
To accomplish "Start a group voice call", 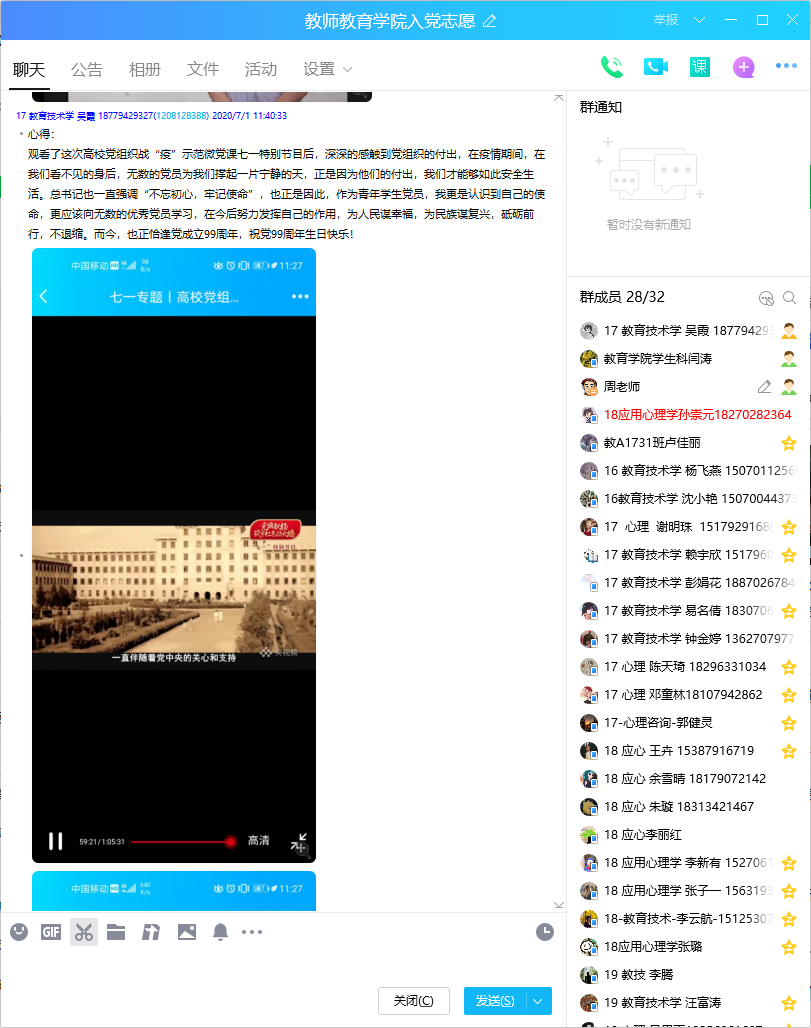I will (x=612, y=67).
